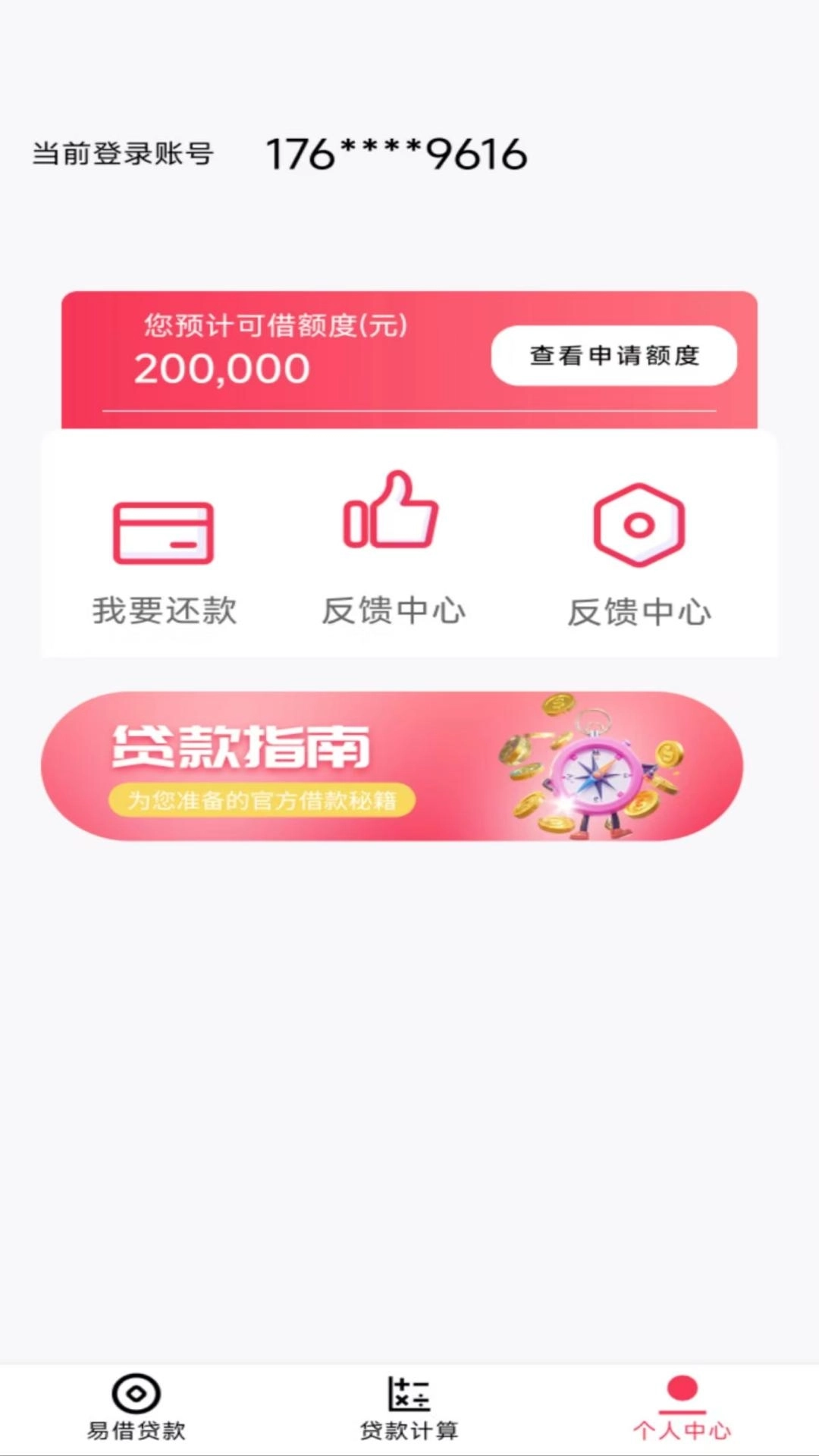Viewport: 819px width, 1456px height.
Task: Select the 我要还款 card icon
Action: click(164, 531)
